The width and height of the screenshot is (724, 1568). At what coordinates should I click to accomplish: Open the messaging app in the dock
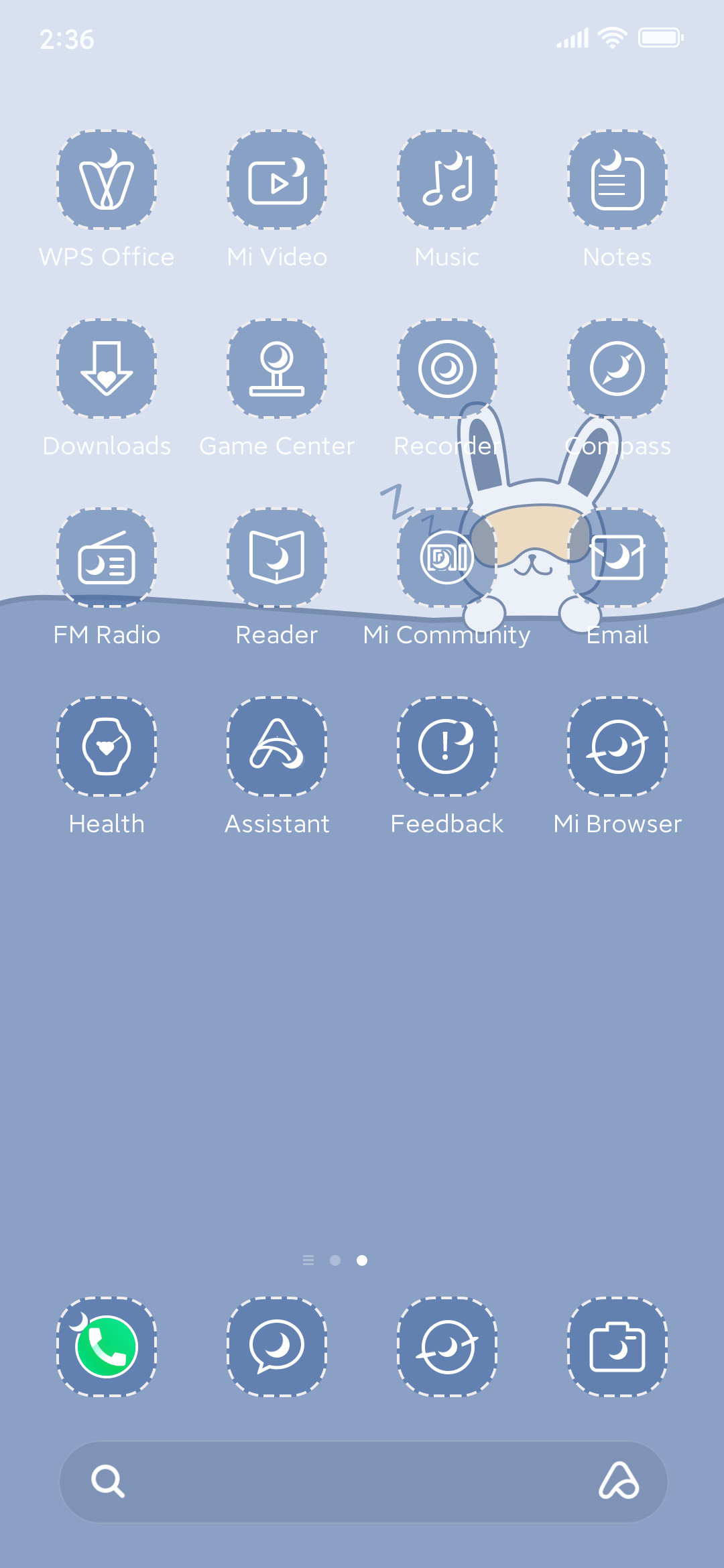(277, 1347)
